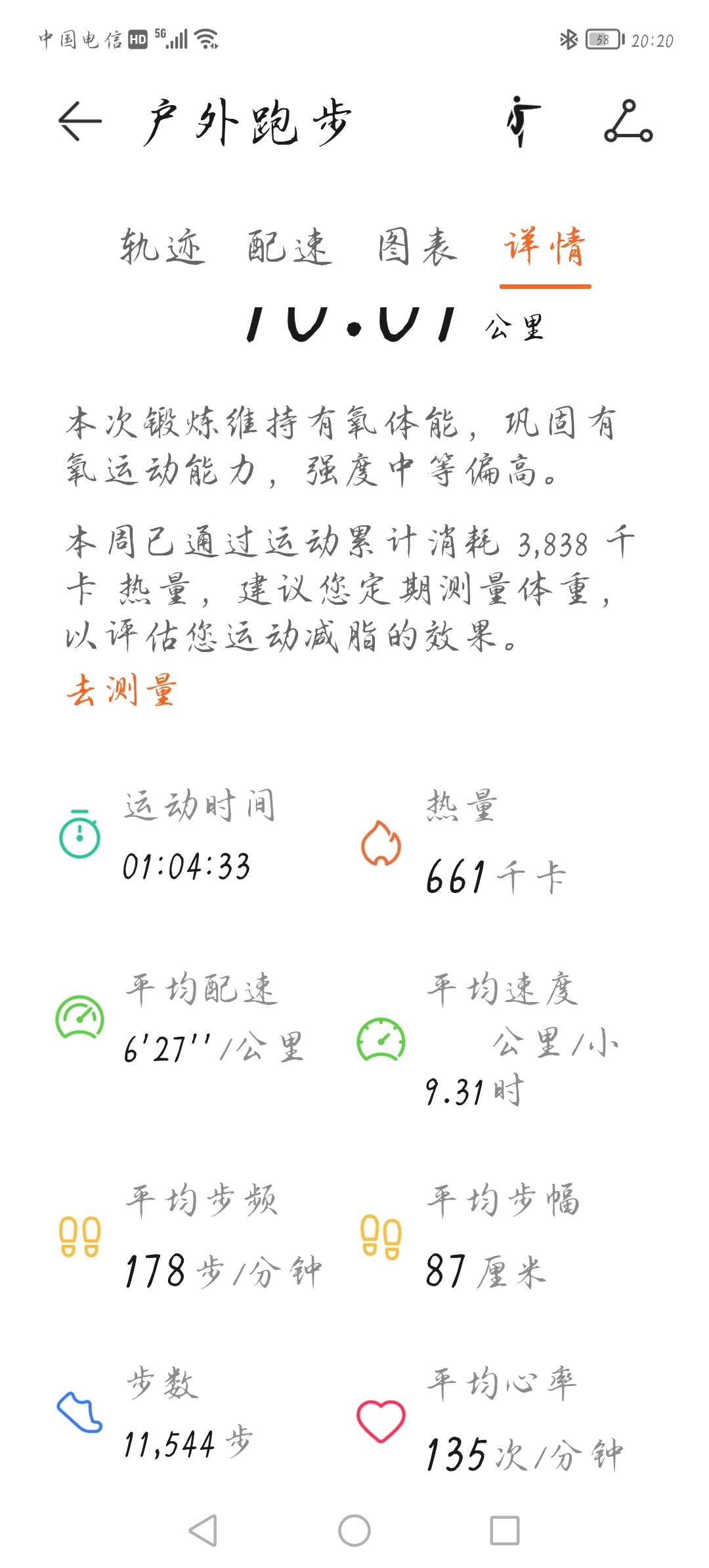Select the 详情 tab
The image size is (709, 1568).
click(x=545, y=247)
